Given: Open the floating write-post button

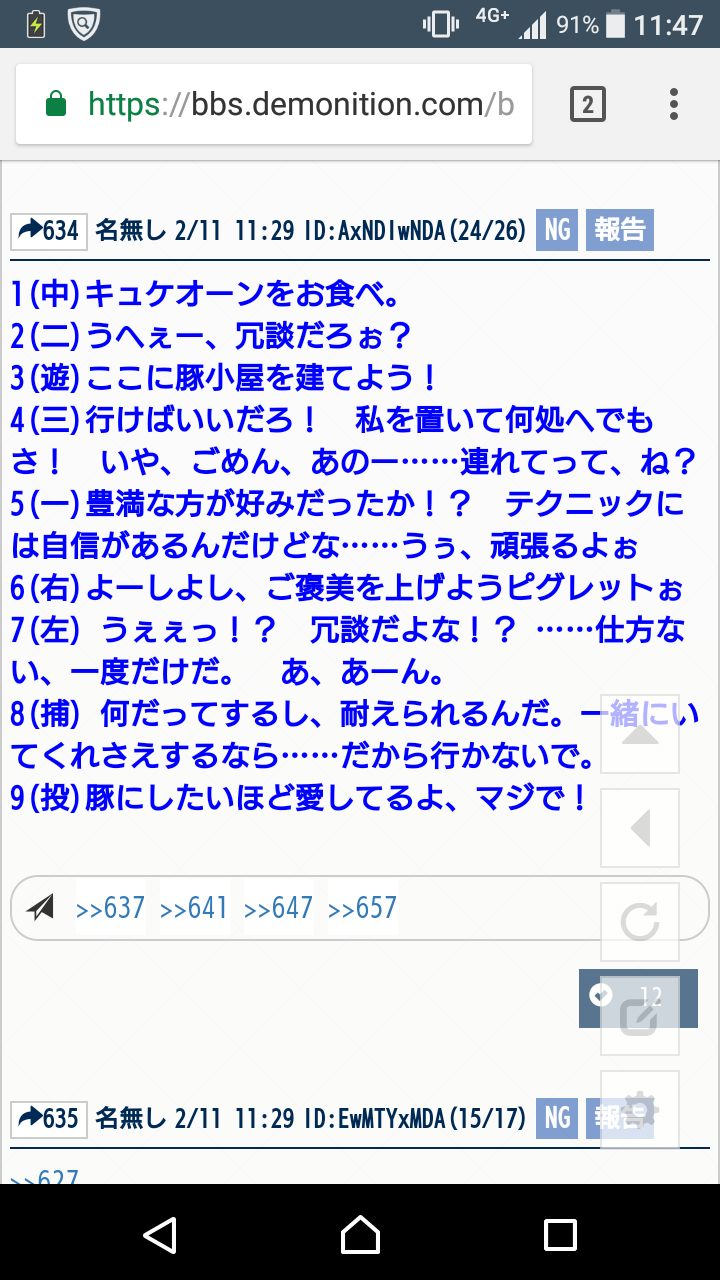Looking at the screenshot, I should [x=640, y=1016].
